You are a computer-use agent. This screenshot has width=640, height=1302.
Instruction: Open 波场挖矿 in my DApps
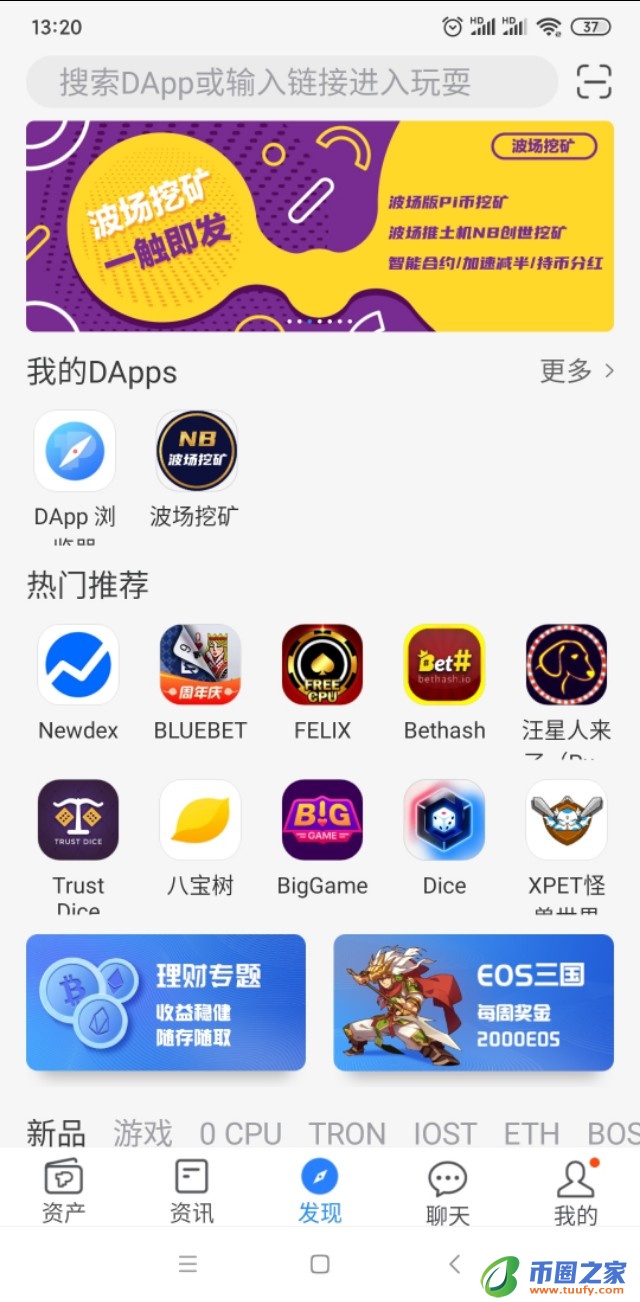pos(196,451)
